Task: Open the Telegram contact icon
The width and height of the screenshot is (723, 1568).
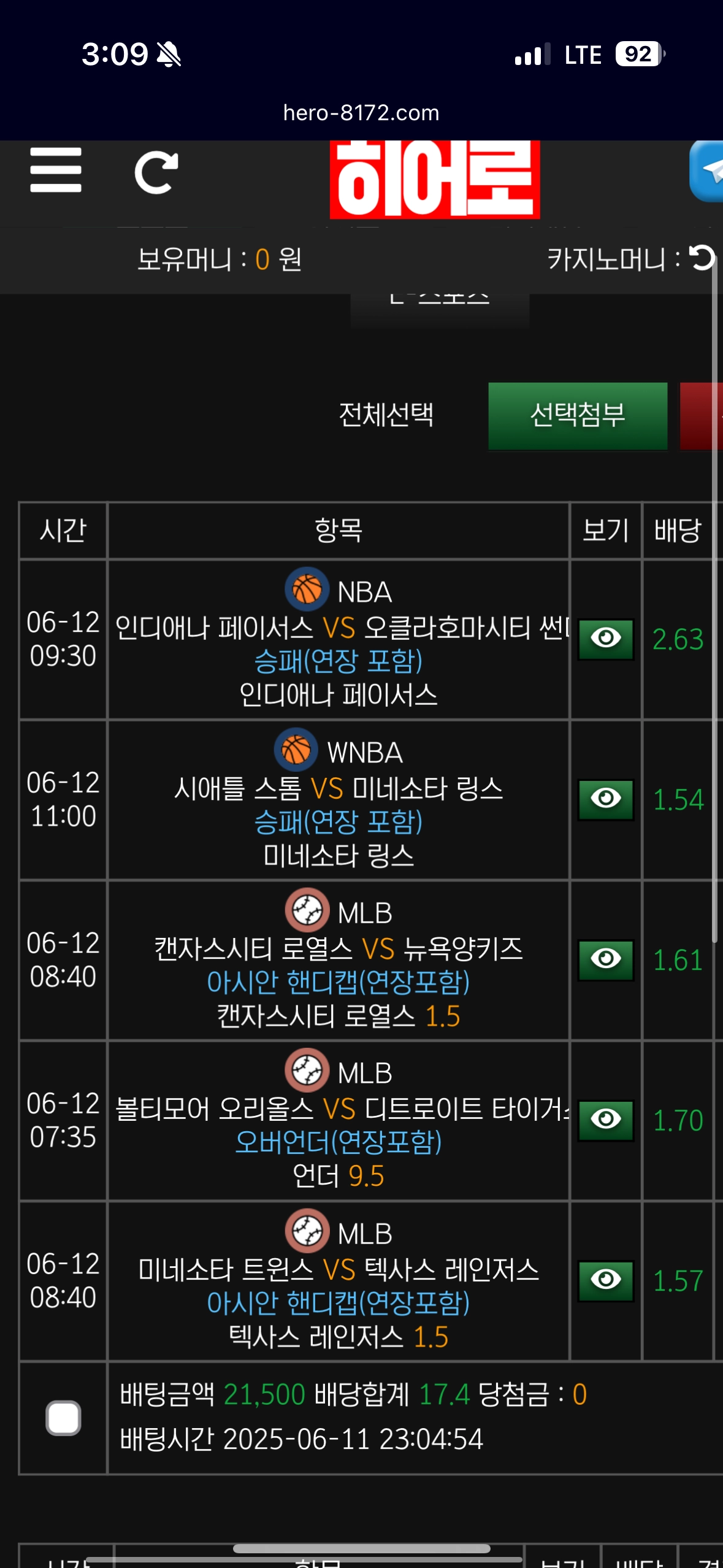Action: (x=706, y=171)
